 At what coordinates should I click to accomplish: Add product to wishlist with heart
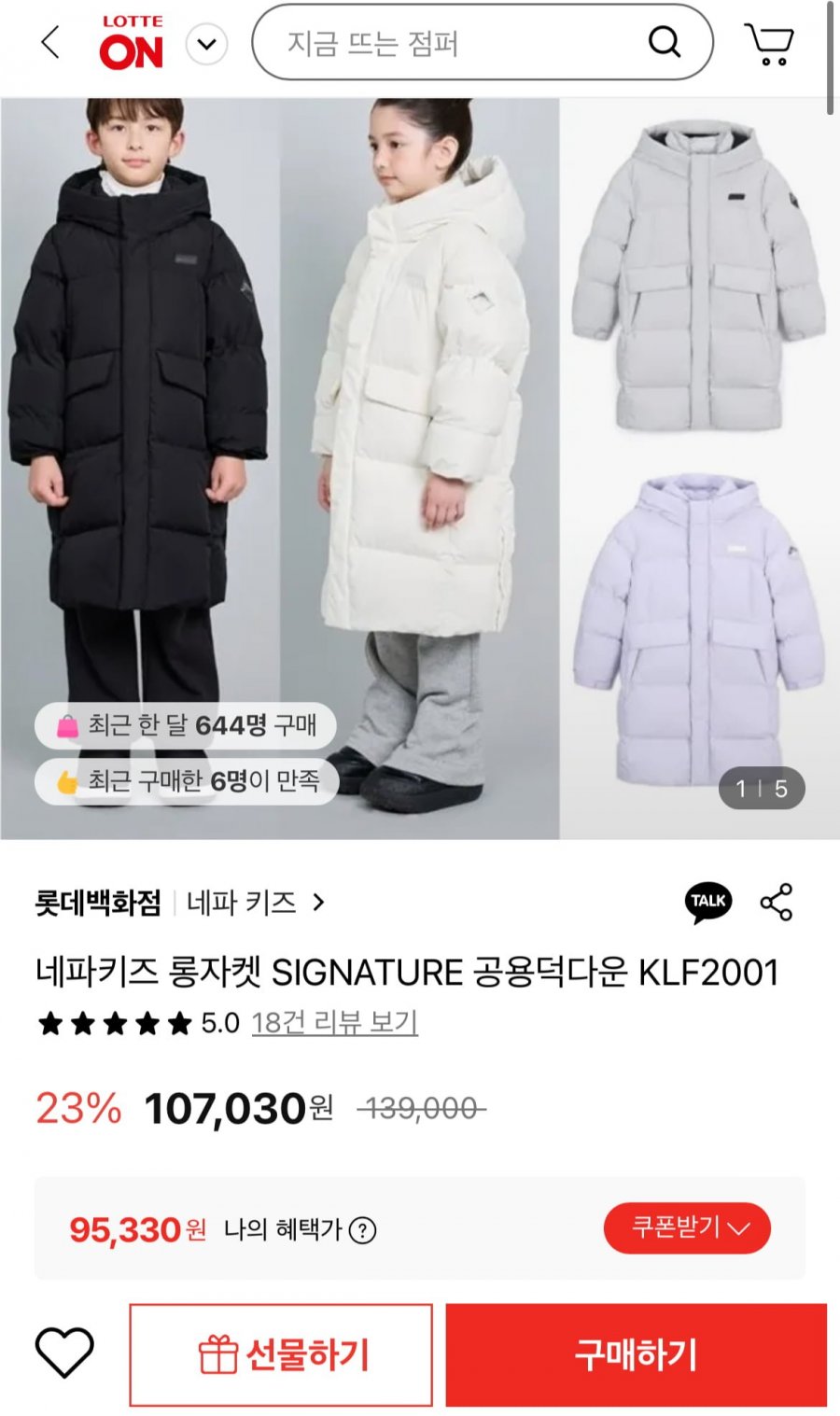pyautogui.click(x=64, y=1353)
